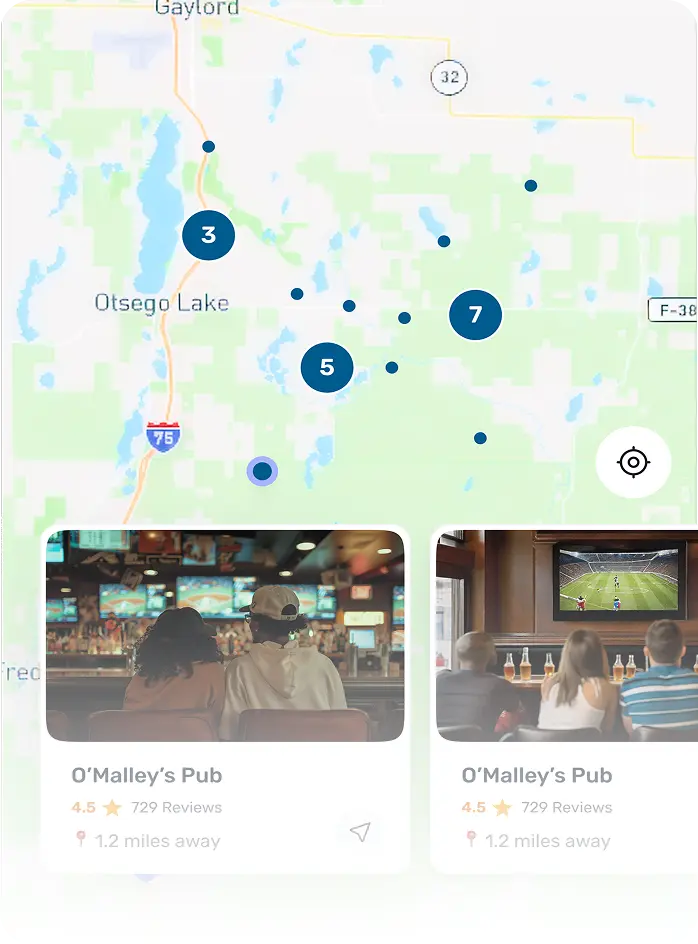Image resolution: width=698 pixels, height=944 pixels.
Task: Get directions via arrow icon on first O'Malley's Pub card
Action: click(x=360, y=832)
